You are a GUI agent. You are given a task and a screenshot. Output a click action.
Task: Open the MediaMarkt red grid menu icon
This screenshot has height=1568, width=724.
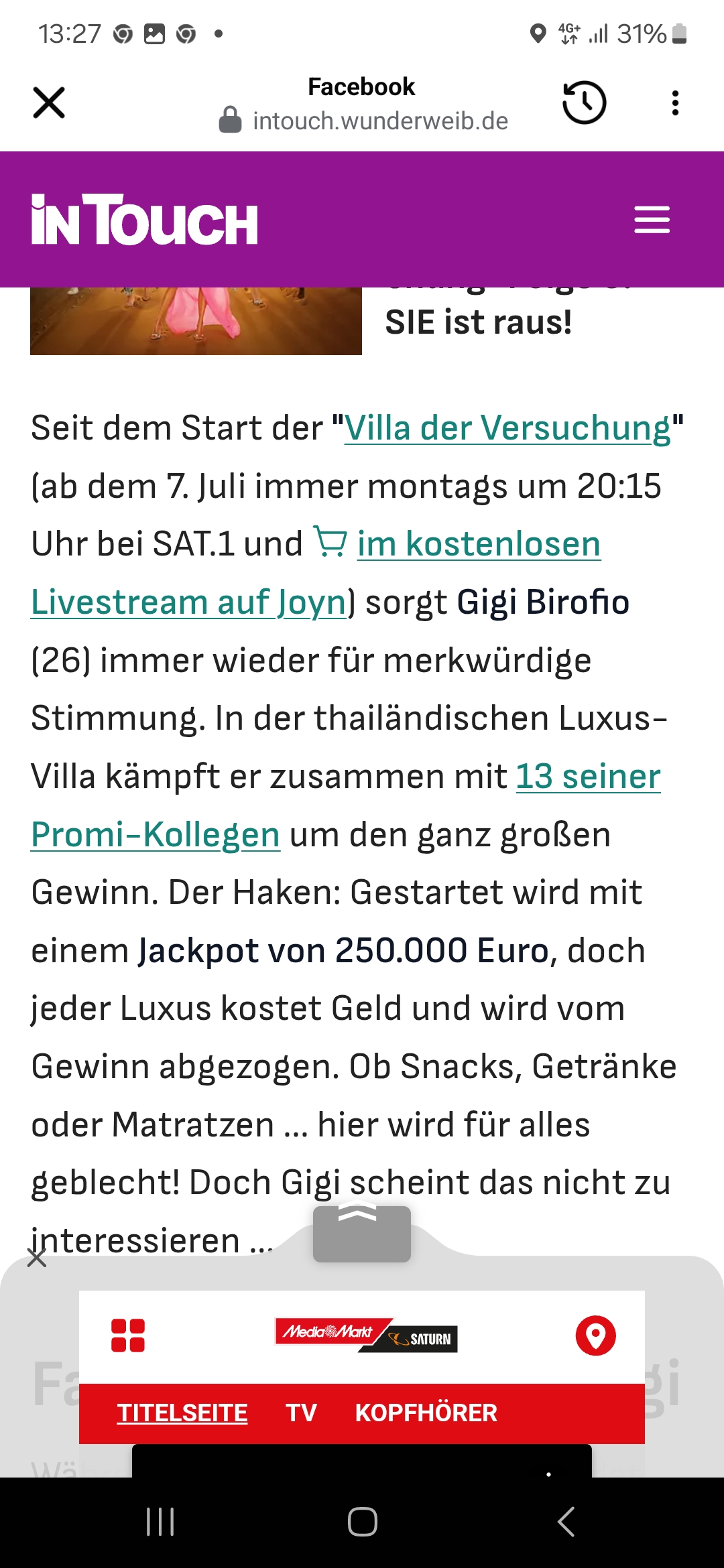click(x=128, y=1335)
